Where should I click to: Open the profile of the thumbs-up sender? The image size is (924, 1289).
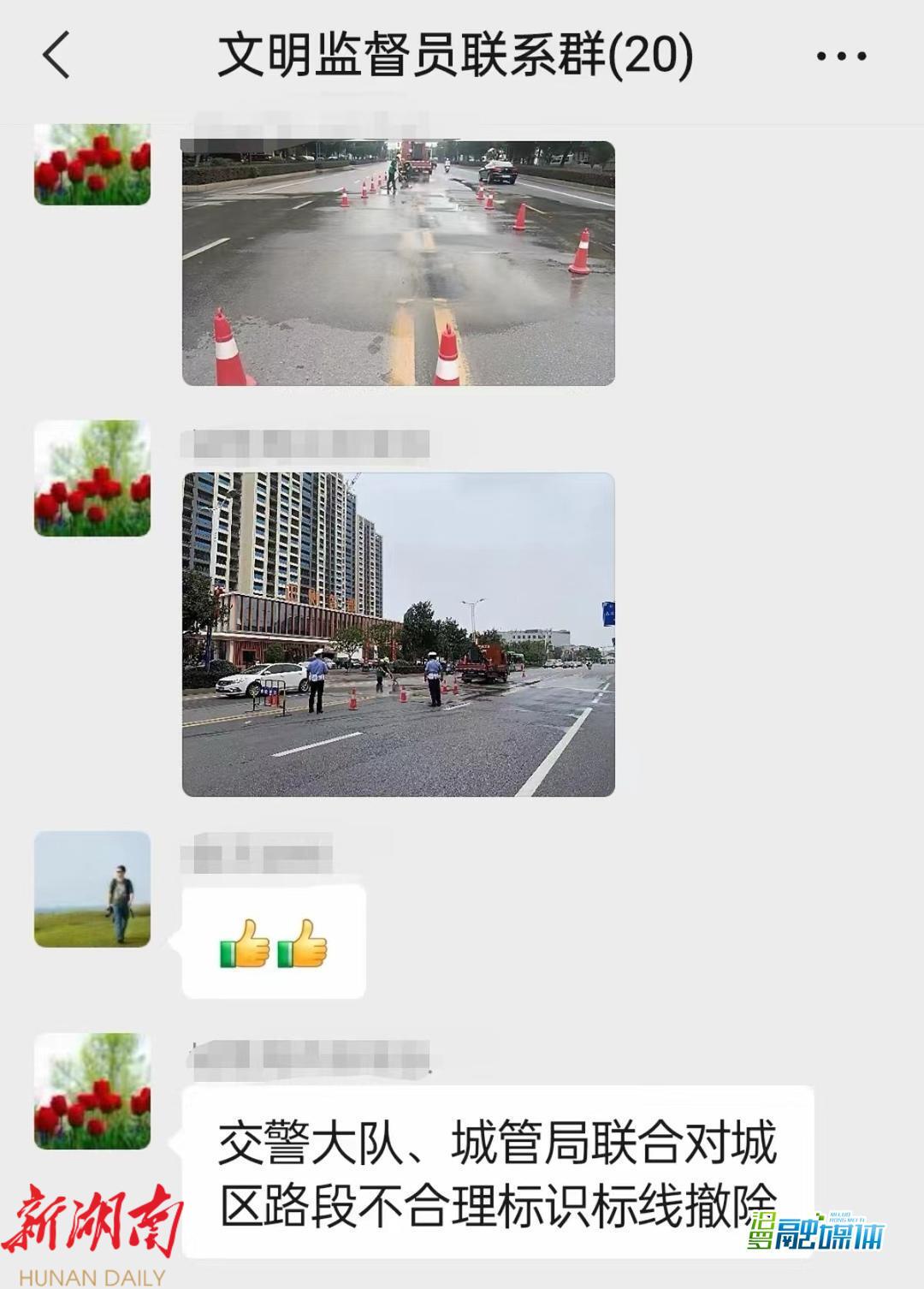[92, 889]
